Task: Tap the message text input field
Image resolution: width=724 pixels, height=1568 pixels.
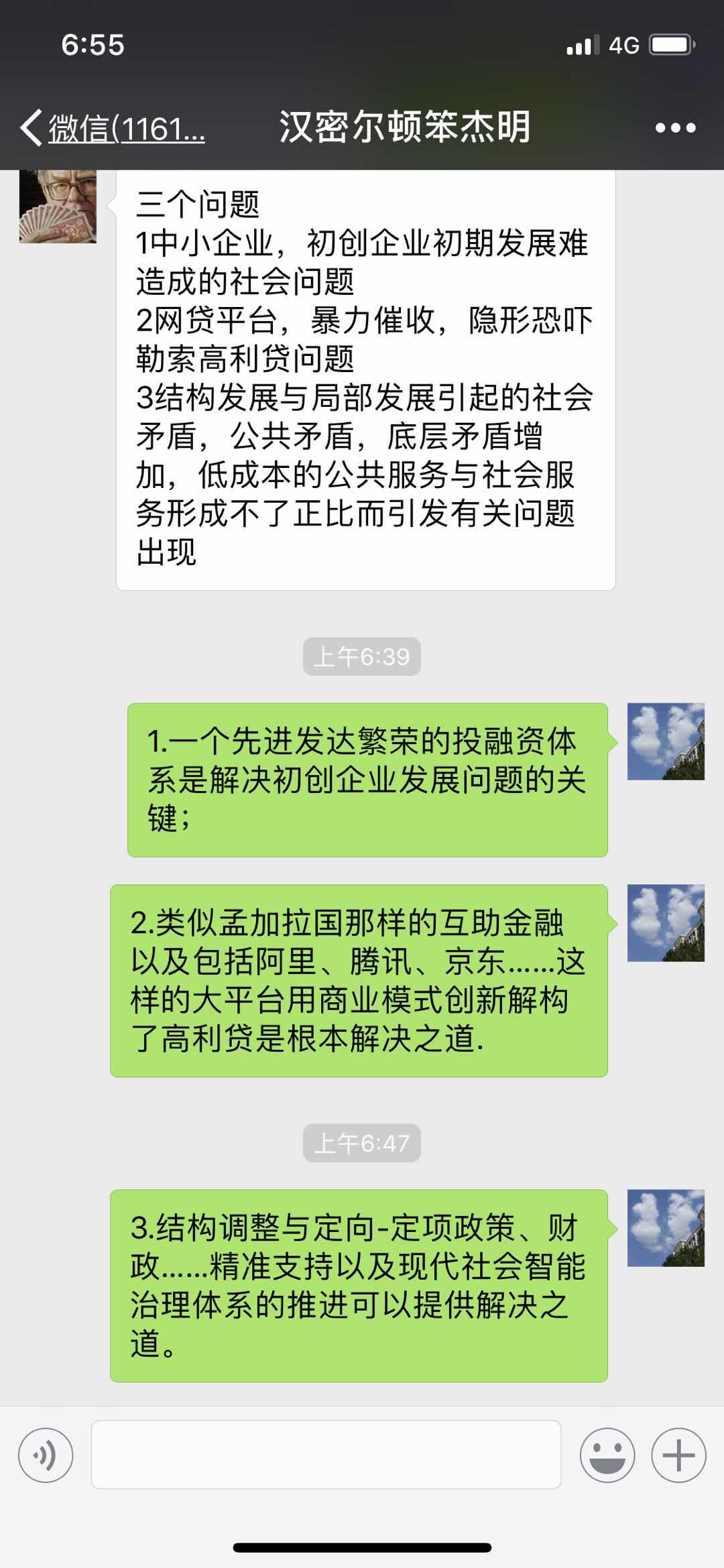Action: (x=326, y=1455)
